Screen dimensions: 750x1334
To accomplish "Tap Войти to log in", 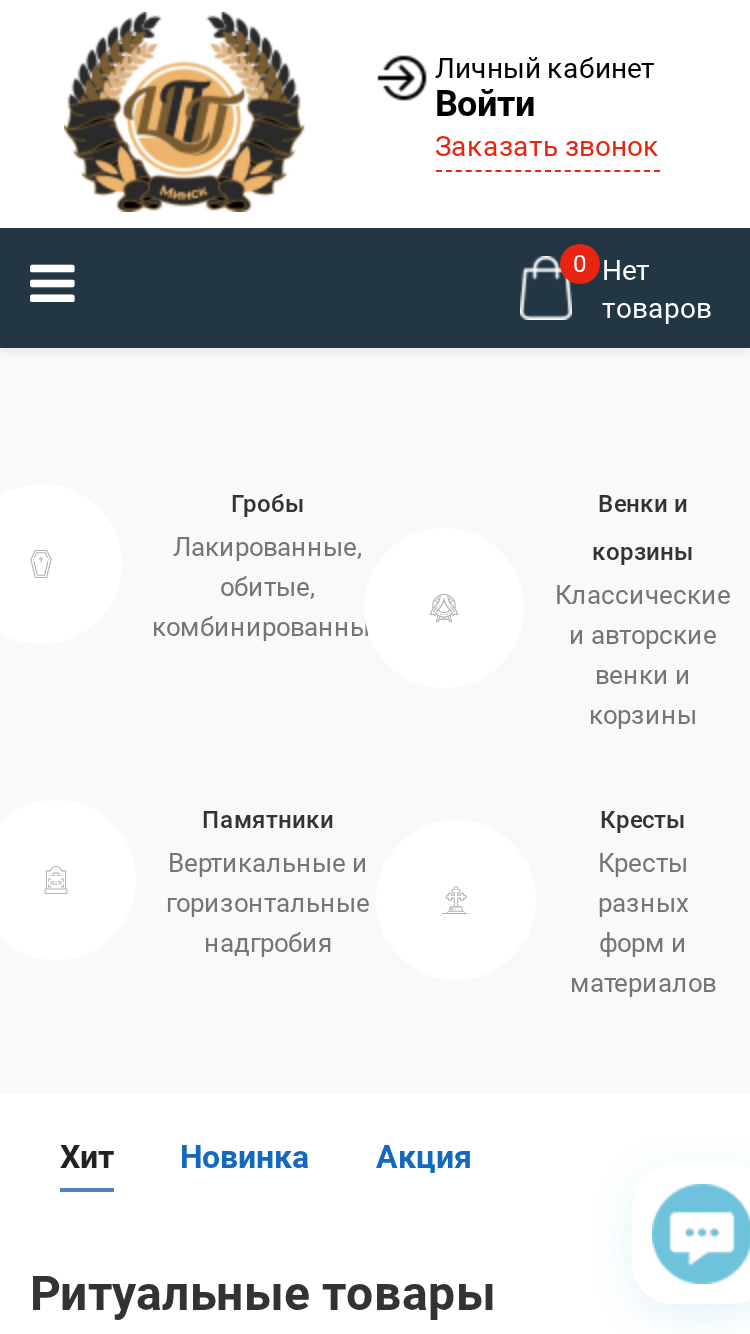I will 485,104.
